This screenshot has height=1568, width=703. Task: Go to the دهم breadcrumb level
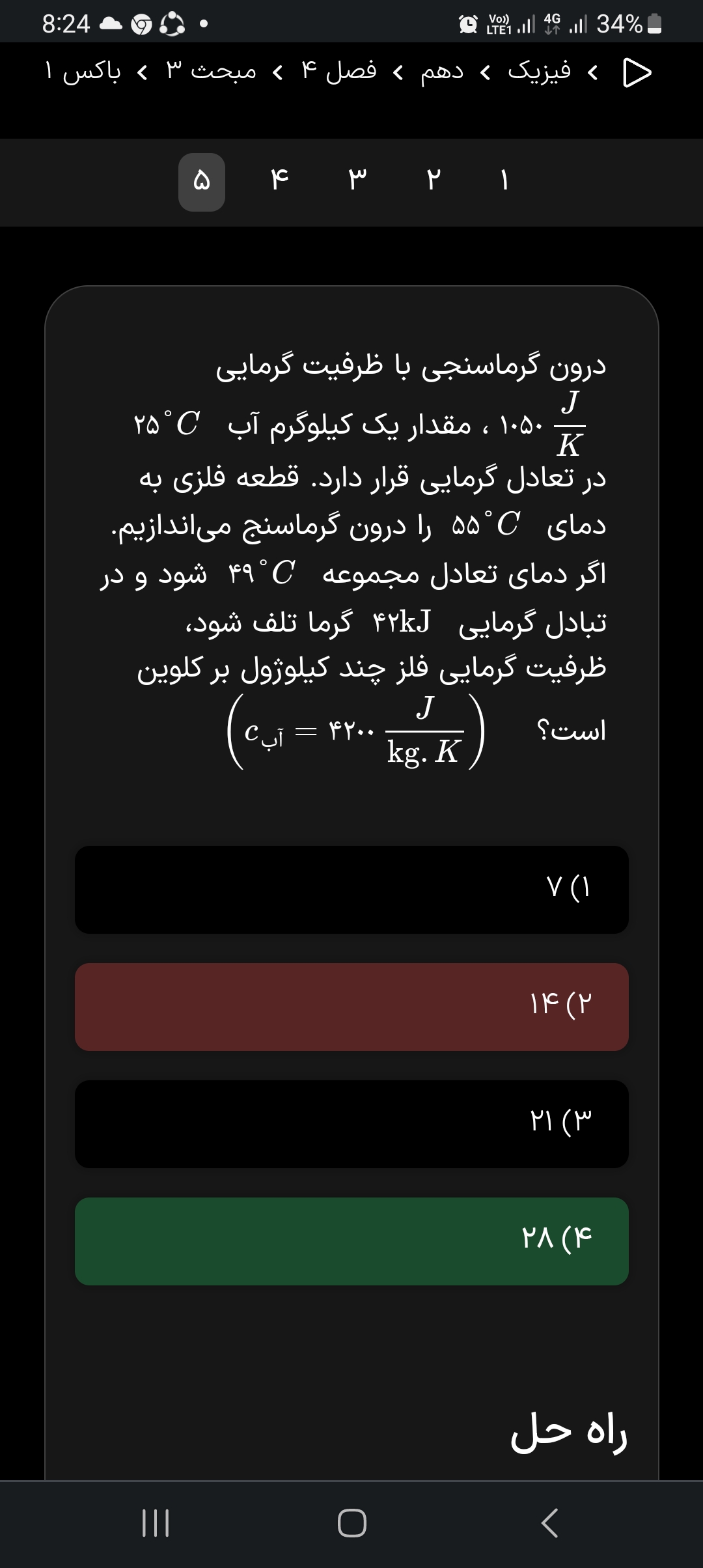tap(442, 71)
